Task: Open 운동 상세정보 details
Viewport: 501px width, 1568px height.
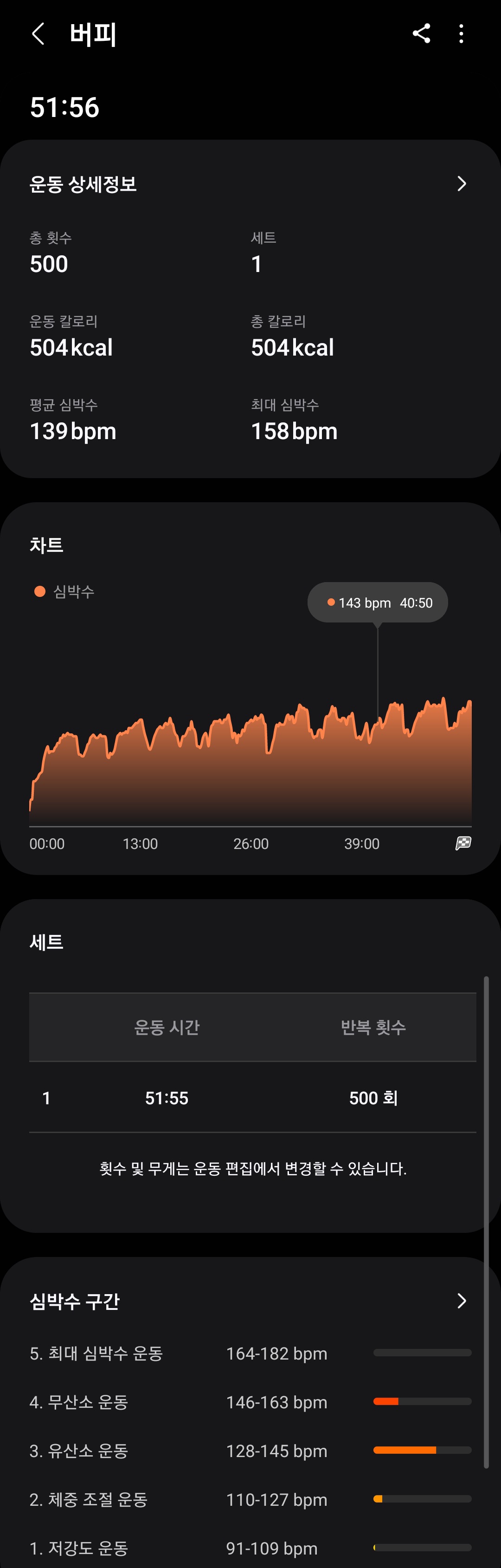Action: pos(462,184)
